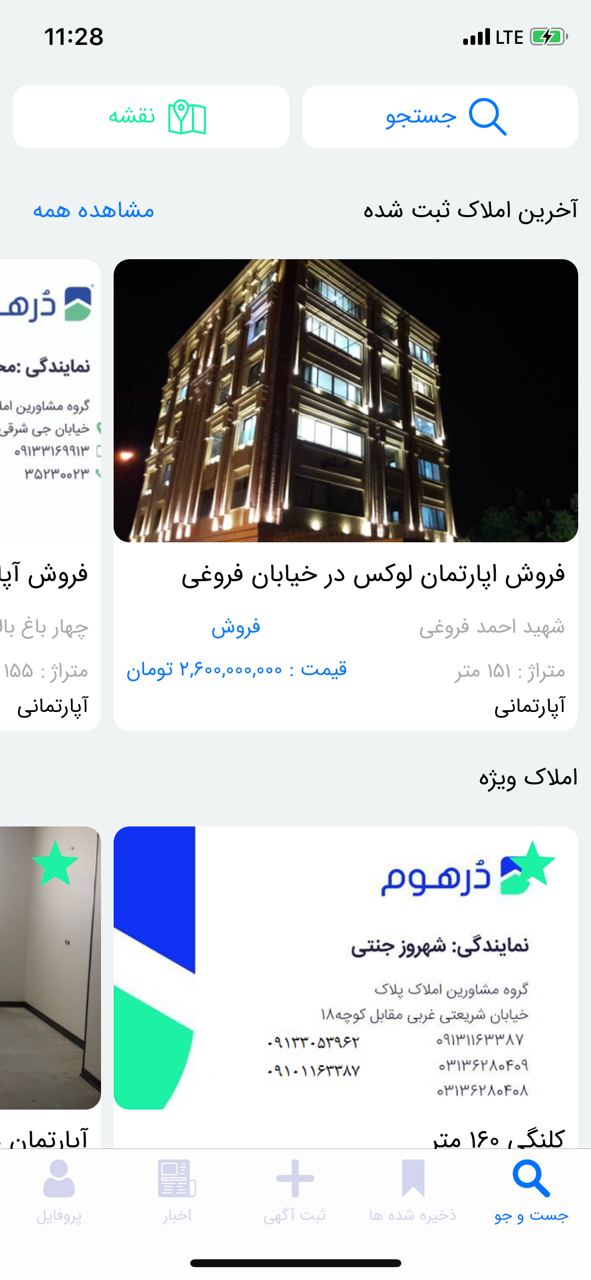This screenshot has height=1280, width=591.
Task: Open the featured کلنگی ۱۶۰ متر listing
Action: tap(346, 987)
